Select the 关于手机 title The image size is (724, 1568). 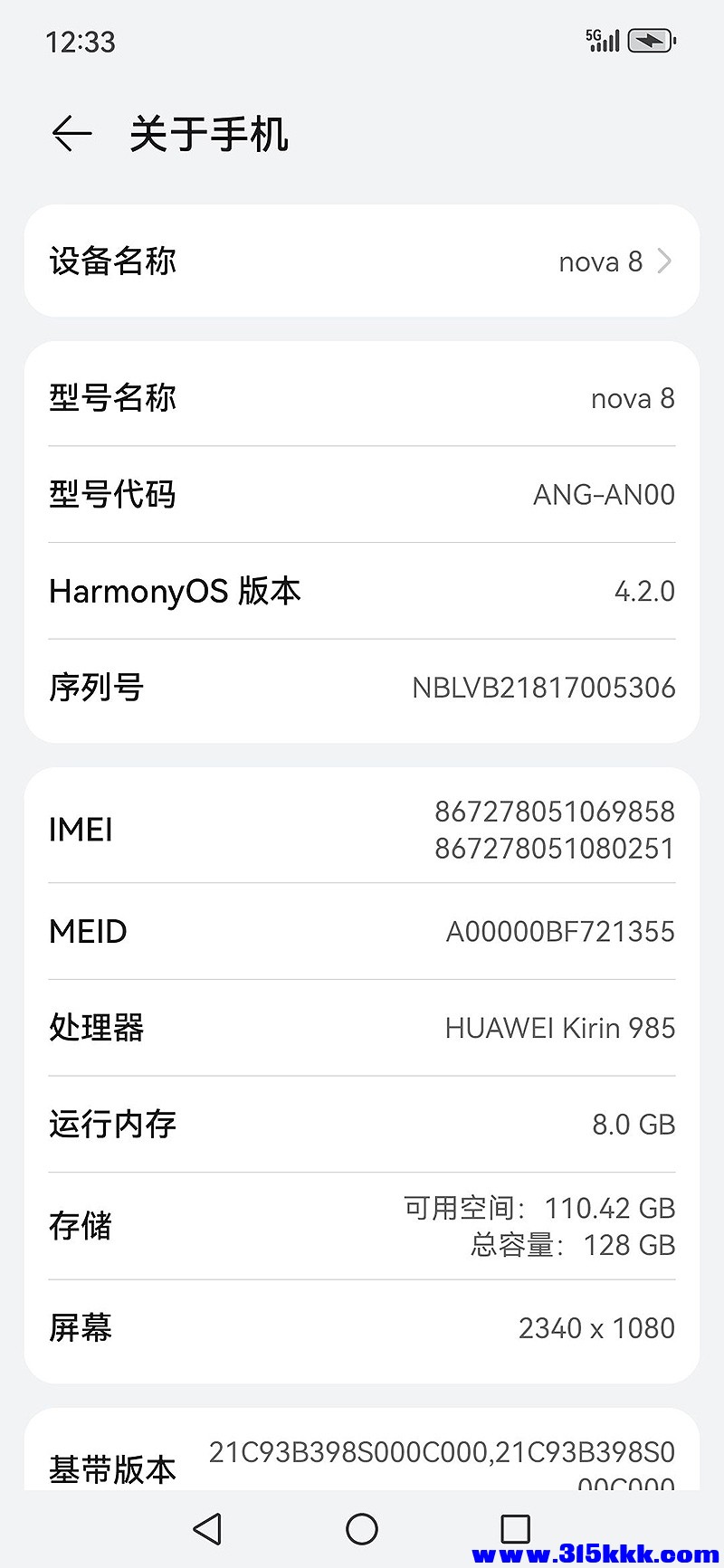coord(207,134)
